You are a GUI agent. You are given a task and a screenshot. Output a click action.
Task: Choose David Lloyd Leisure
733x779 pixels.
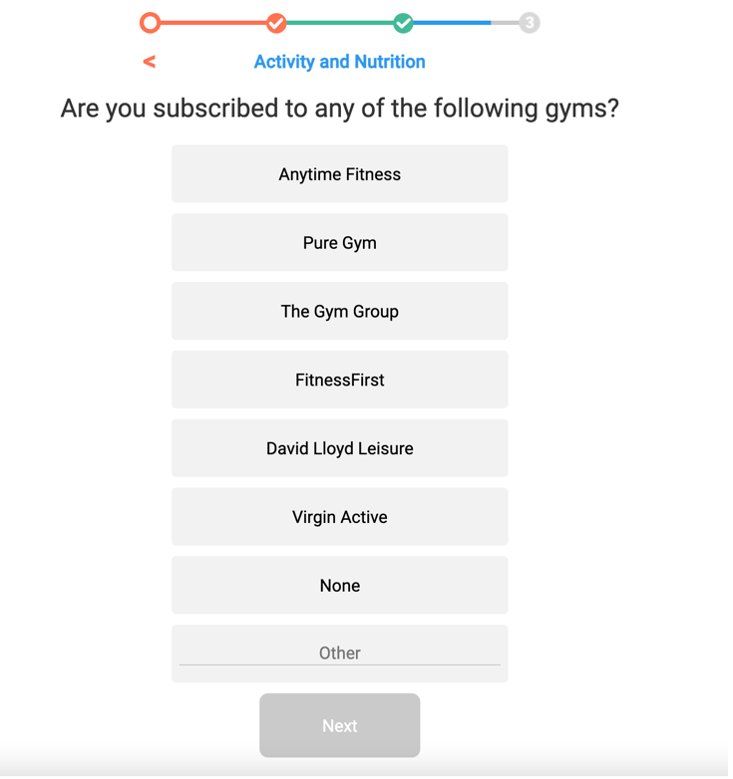pos(339,448)
